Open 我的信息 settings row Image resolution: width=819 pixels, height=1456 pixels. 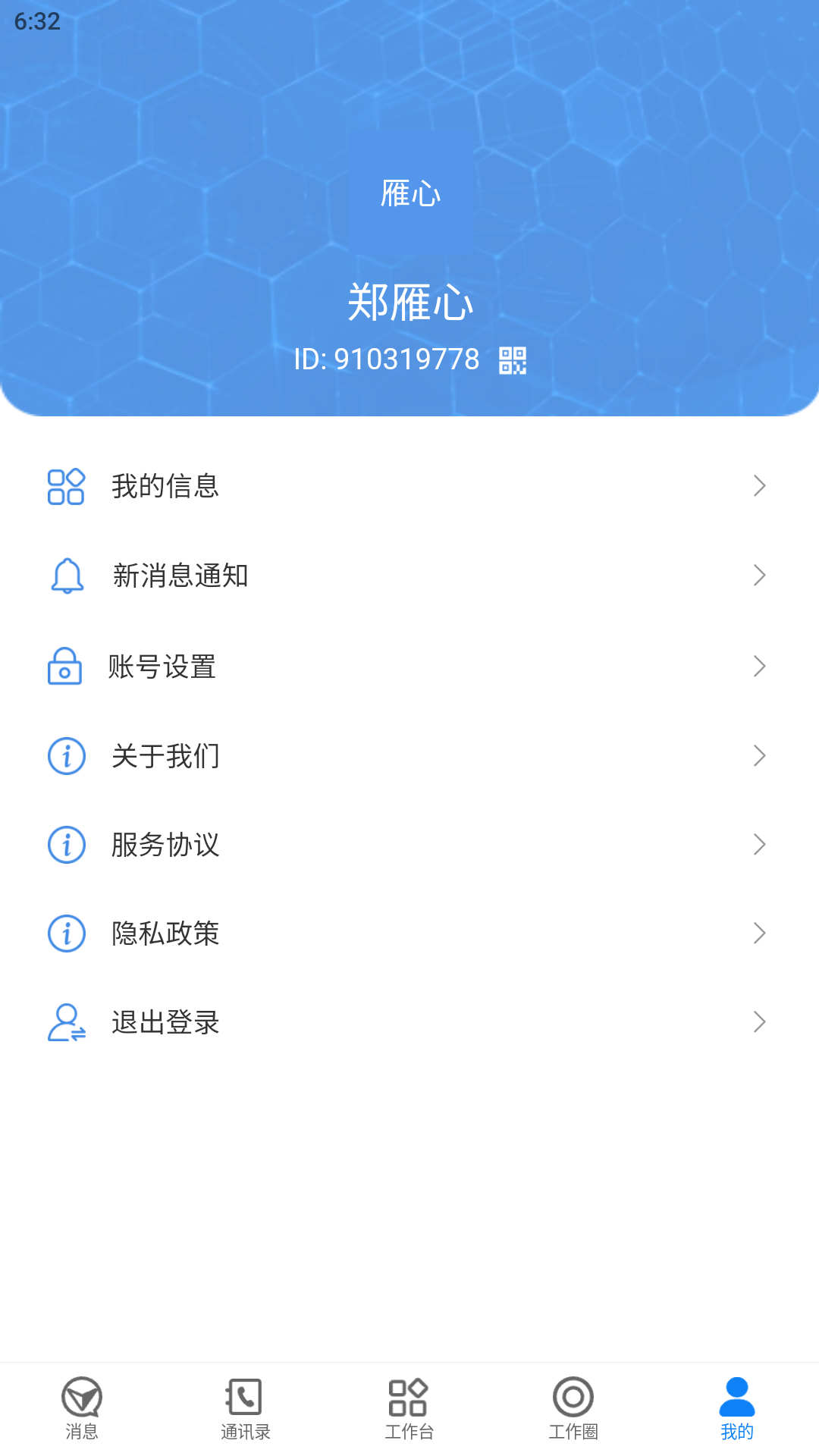click(x=409, y=486)
